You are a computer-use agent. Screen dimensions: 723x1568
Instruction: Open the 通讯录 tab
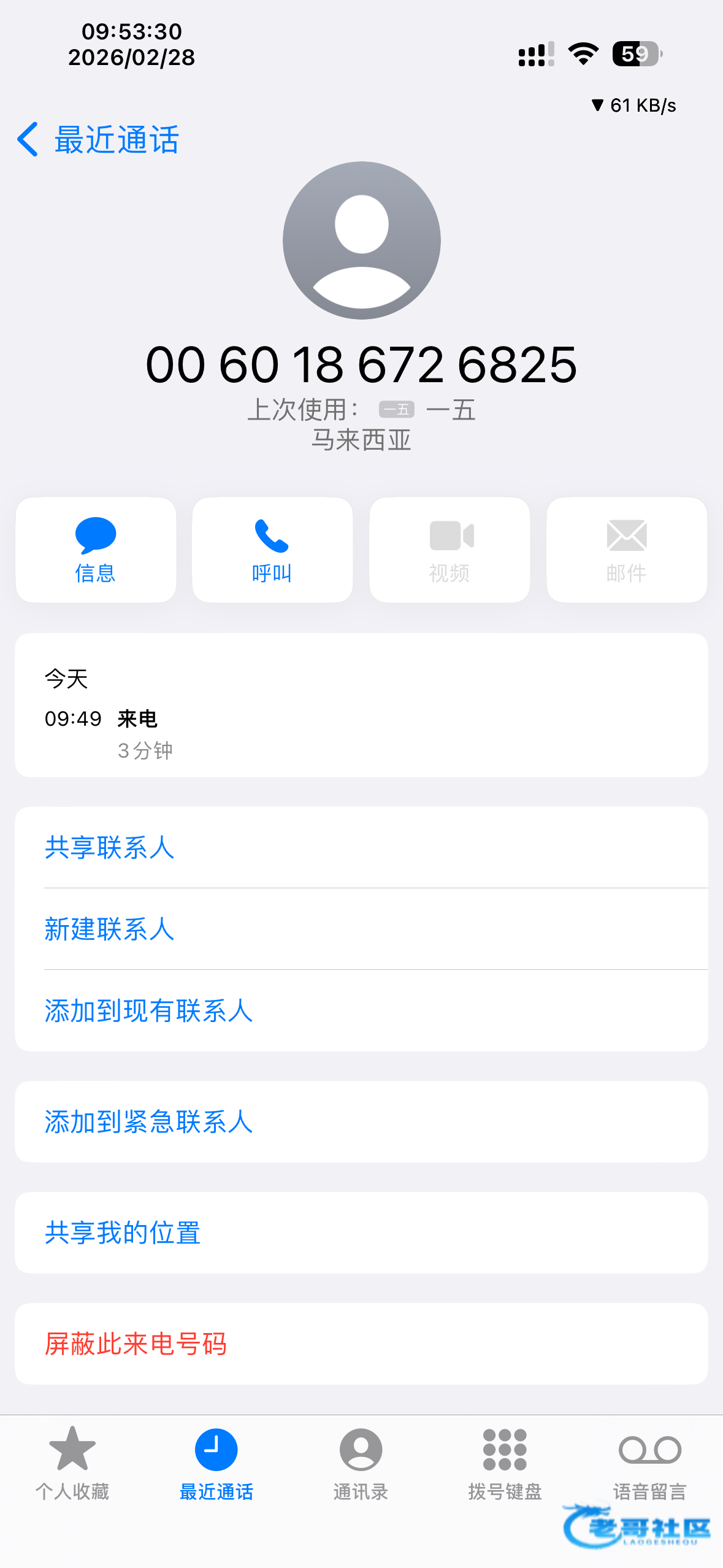tap(361, 1462)
